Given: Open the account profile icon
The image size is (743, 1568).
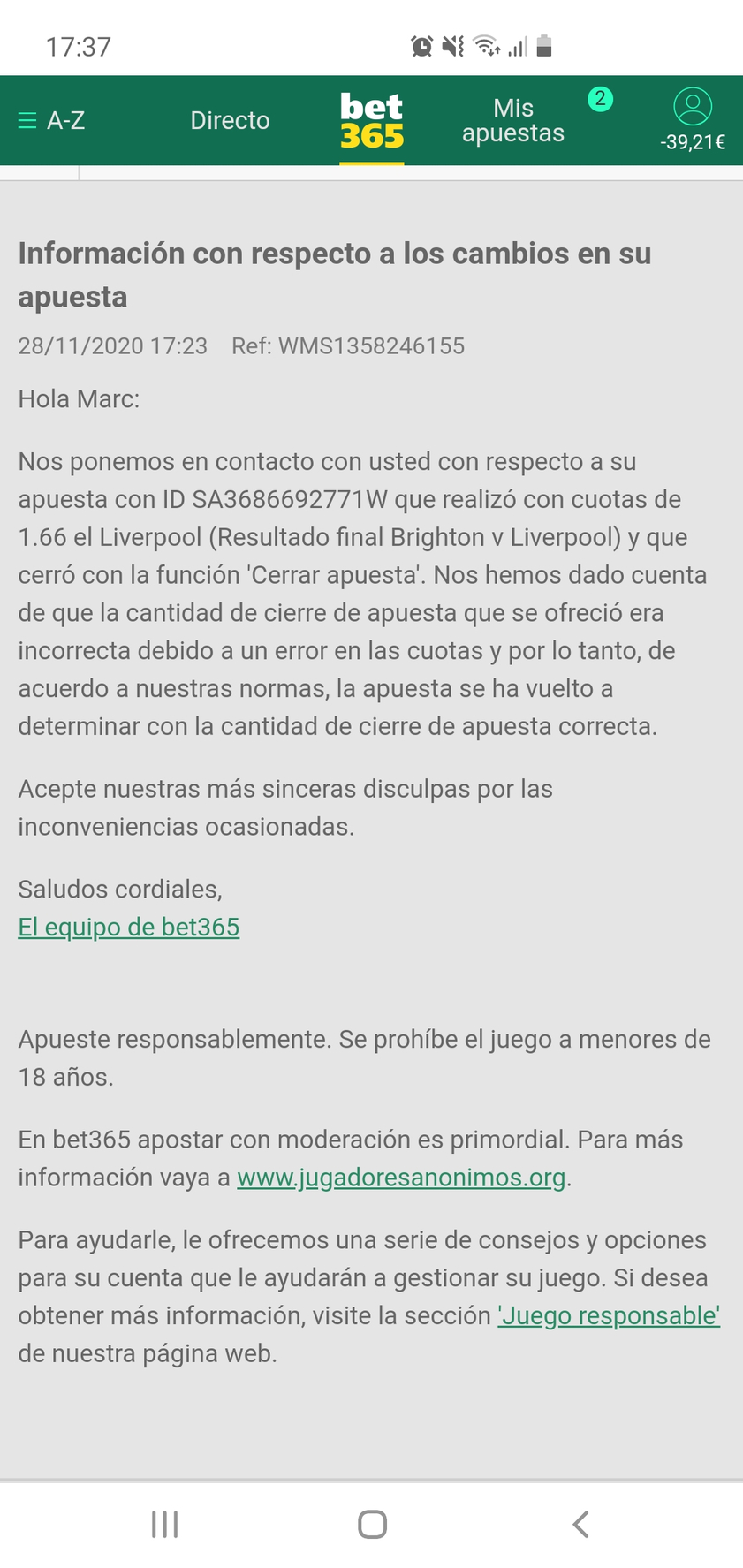Looking at the screenshot, I should (693, 107).
